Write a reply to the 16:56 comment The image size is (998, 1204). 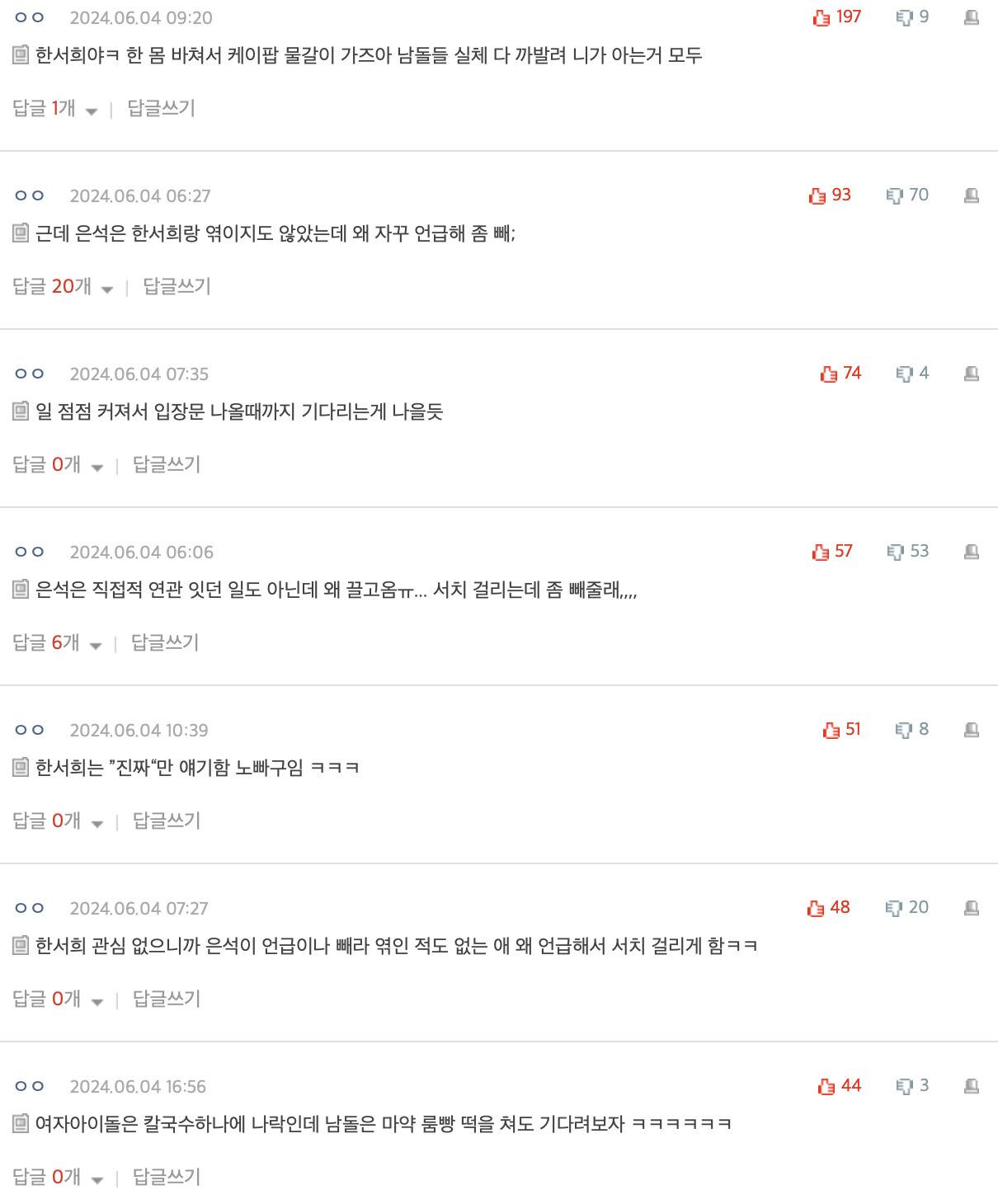[x=167, y=1177]
